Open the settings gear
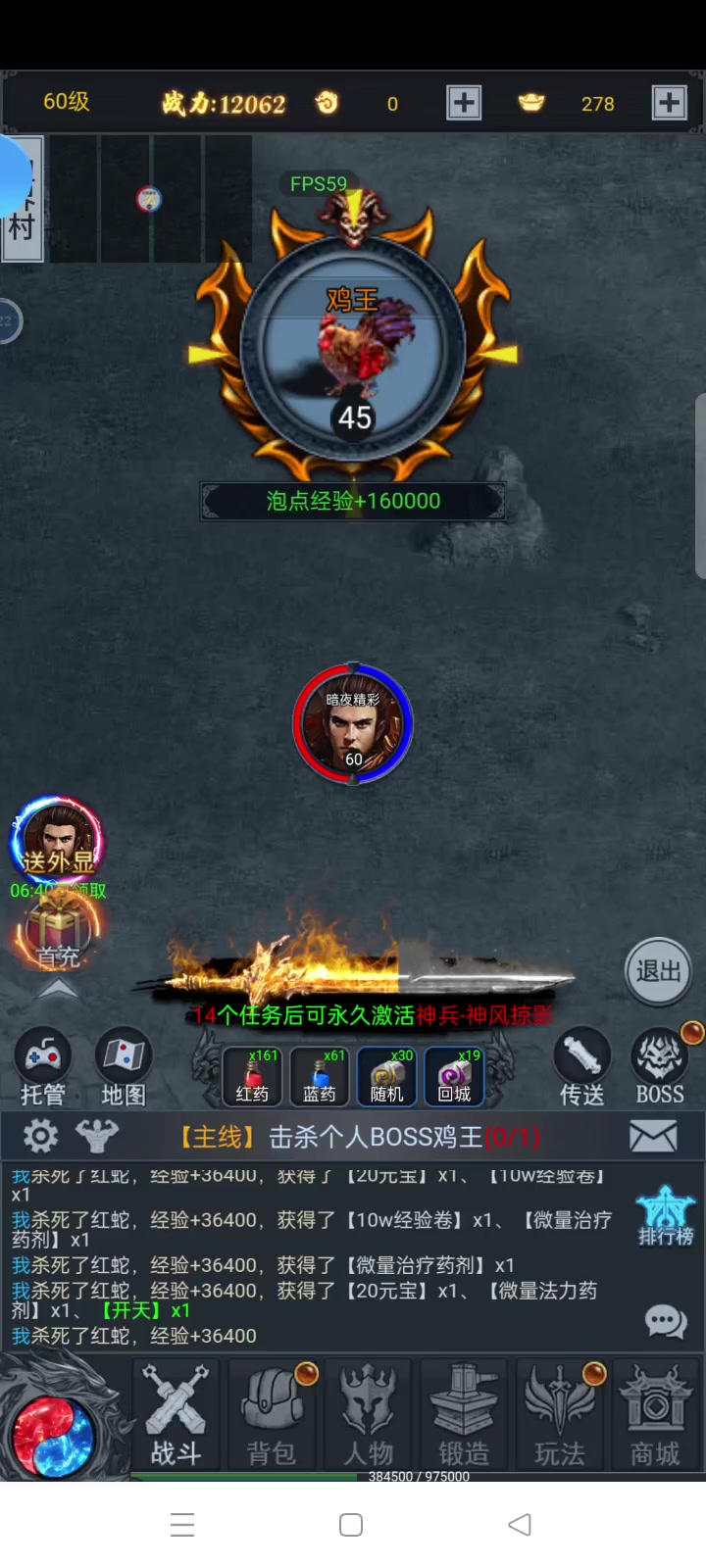The width and height of the screenshot is (706, 1568). coord(40,1137)
